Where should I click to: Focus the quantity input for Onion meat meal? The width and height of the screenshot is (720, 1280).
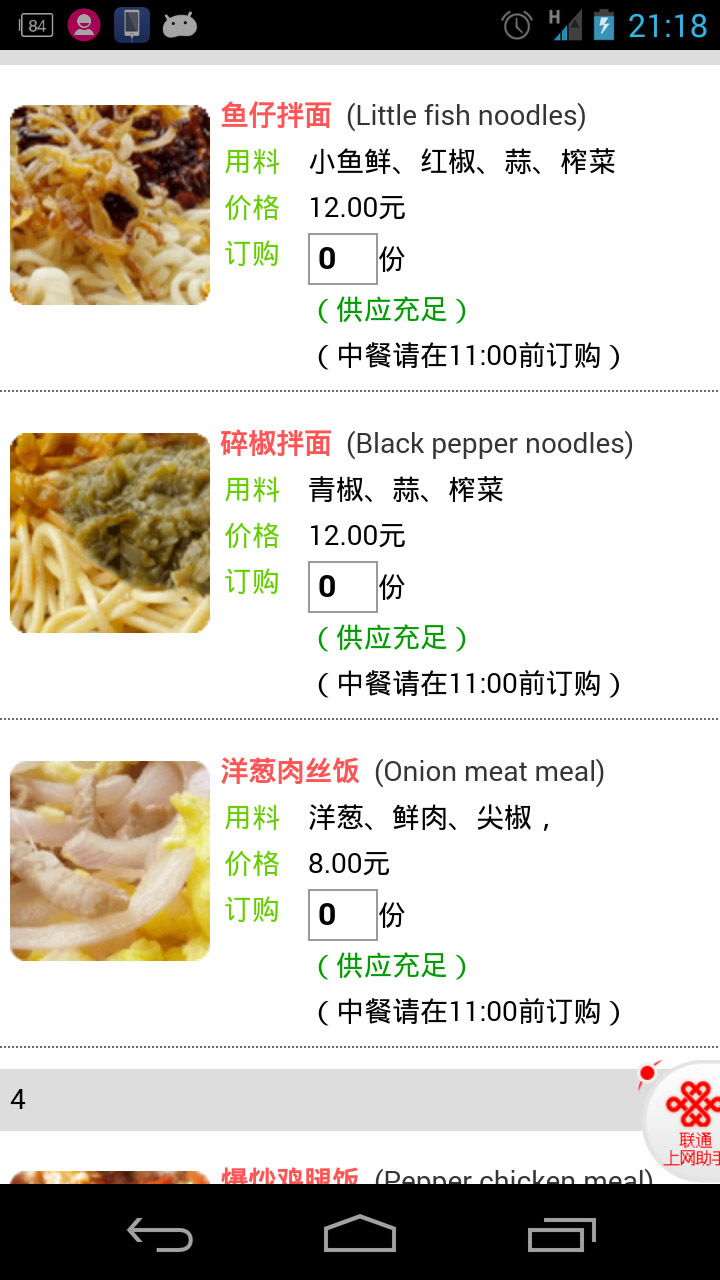[342, 915]
